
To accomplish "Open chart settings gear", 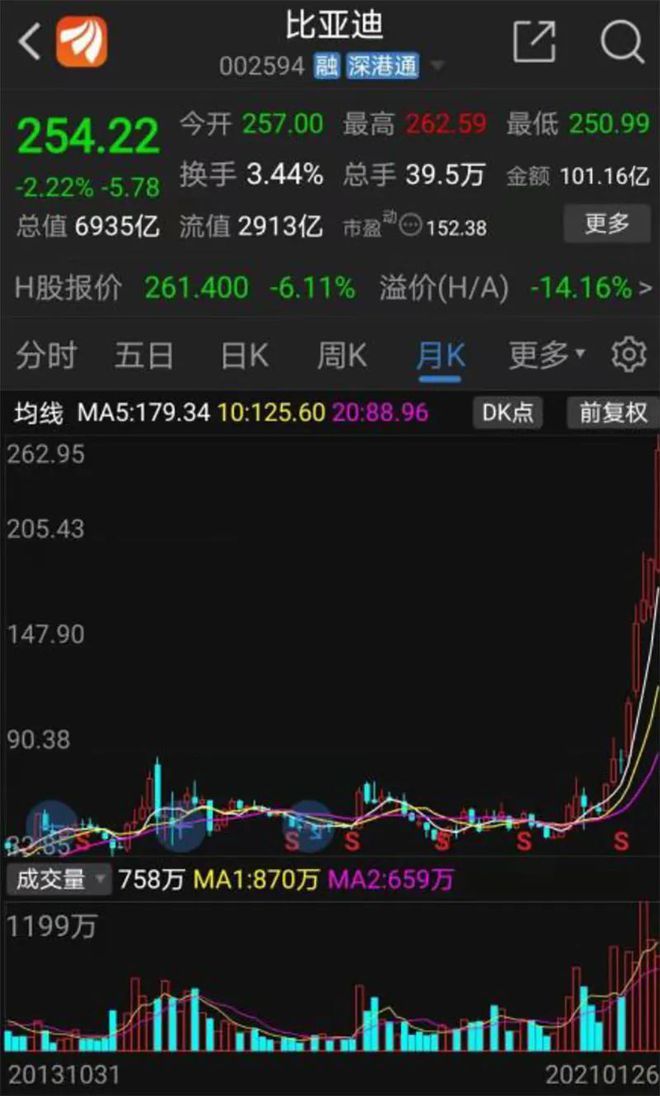I will pyautogui.click(x=628, y=355).
